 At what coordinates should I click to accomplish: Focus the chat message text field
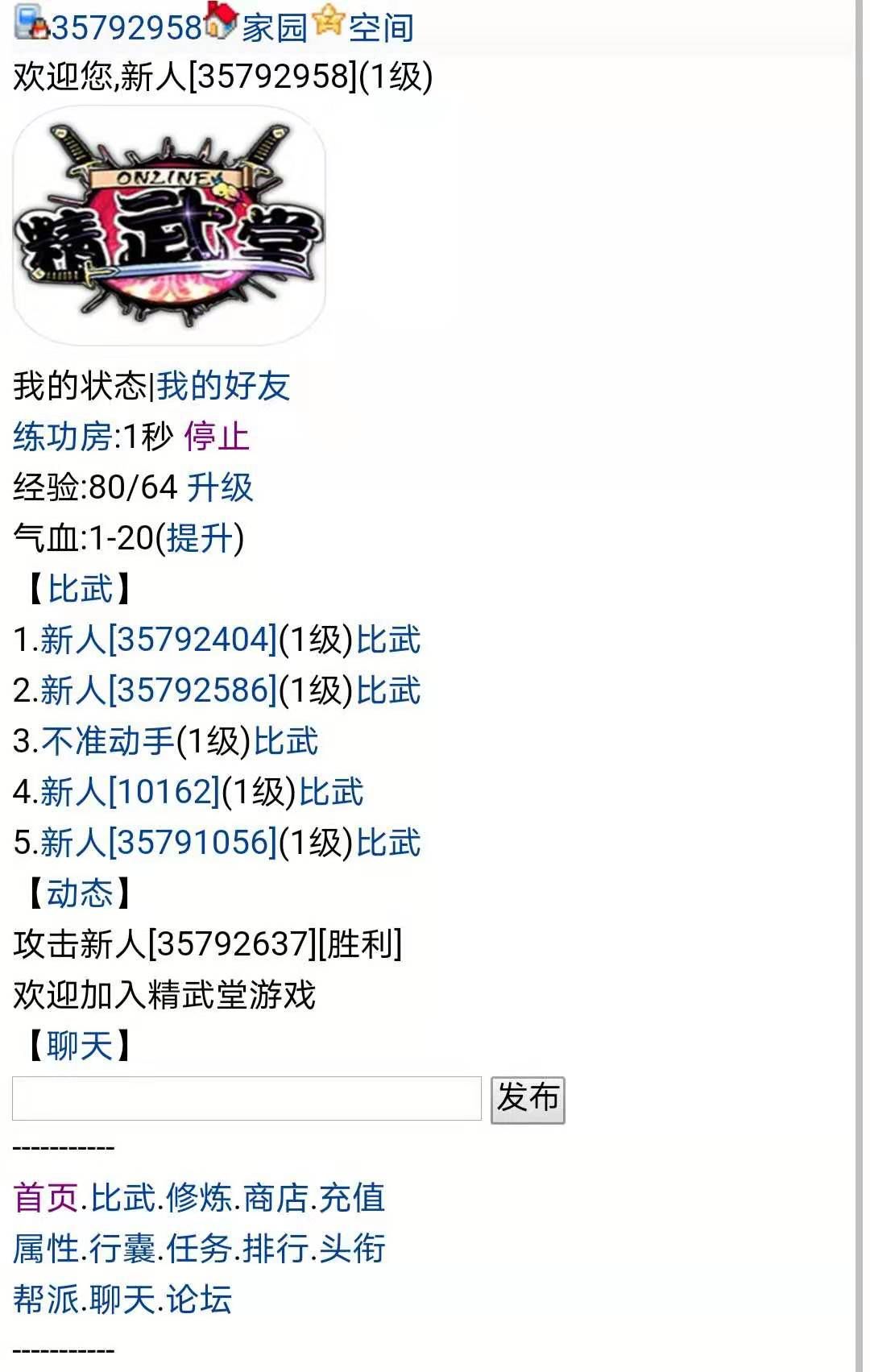pyautogui.click(x=246, y=1099)
